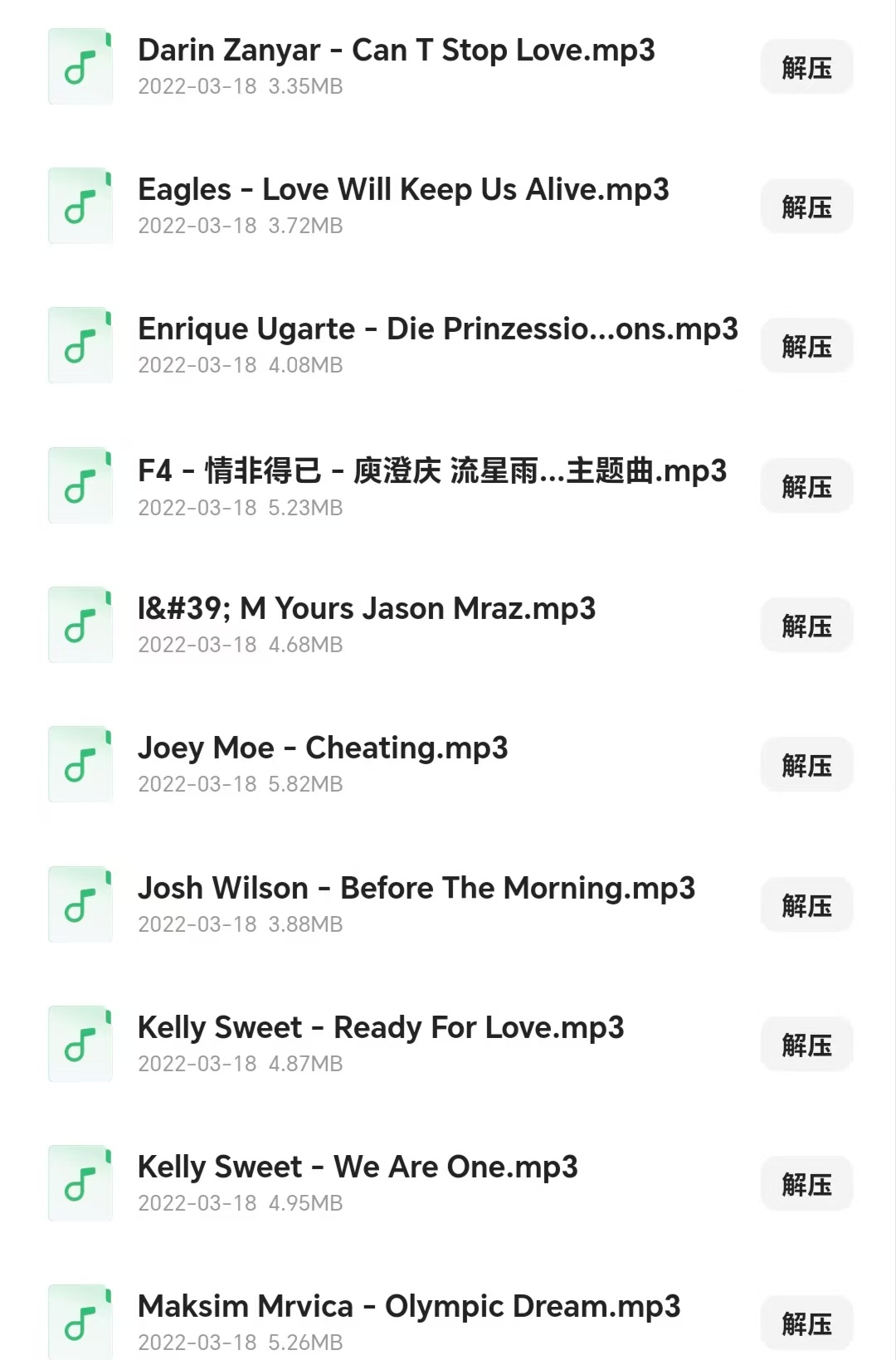Tap 解压 for I'm Yours Jason Mraz
Viewport: 896px width, 1360px height.
pyautogui.click(x=806, y=626)
